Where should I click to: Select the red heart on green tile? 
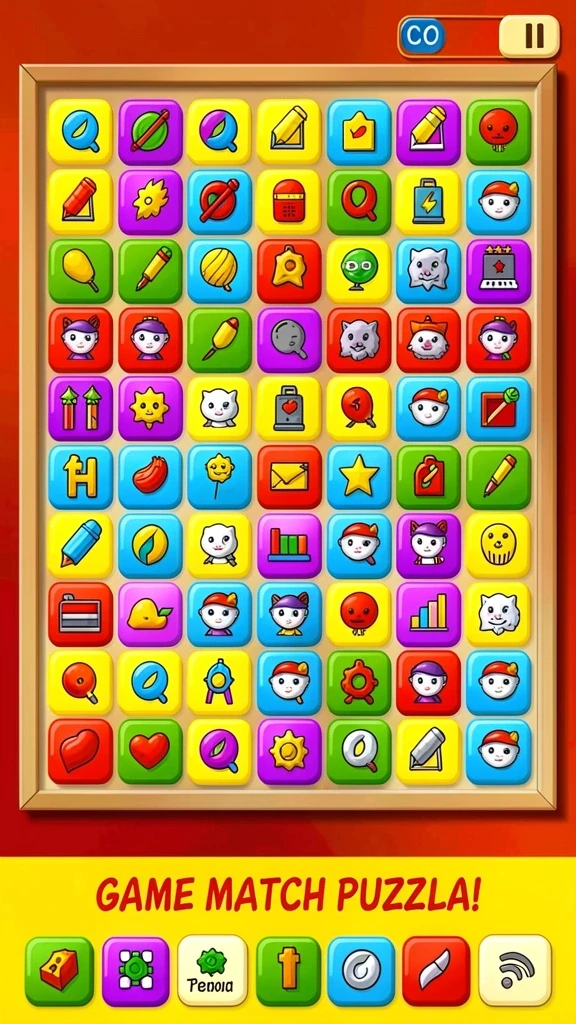[x=150, y=752]
